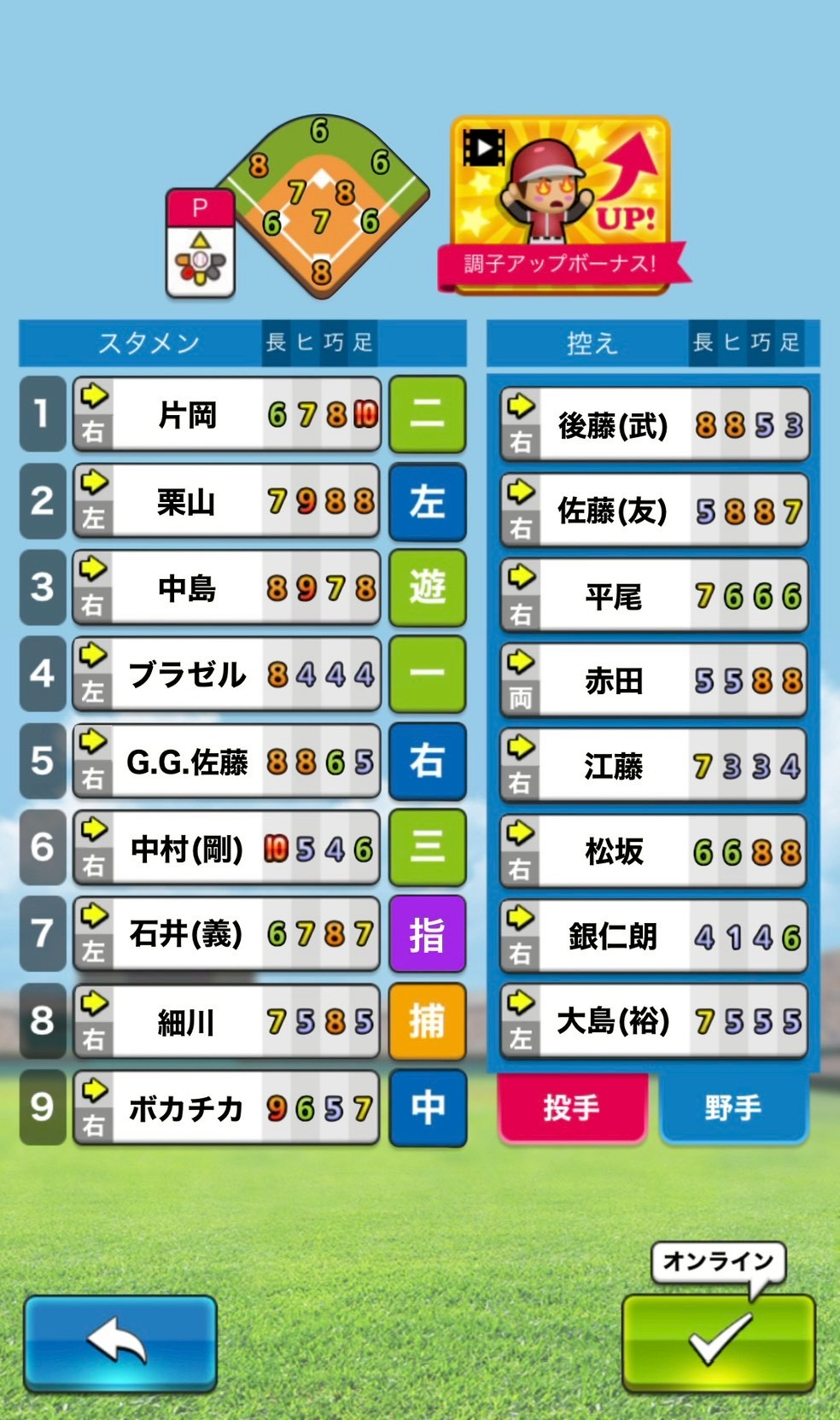Select starter 中村(剛)
Image resolution: width=840 pixels, height=1420 pixels.
[x=226, y=848]
